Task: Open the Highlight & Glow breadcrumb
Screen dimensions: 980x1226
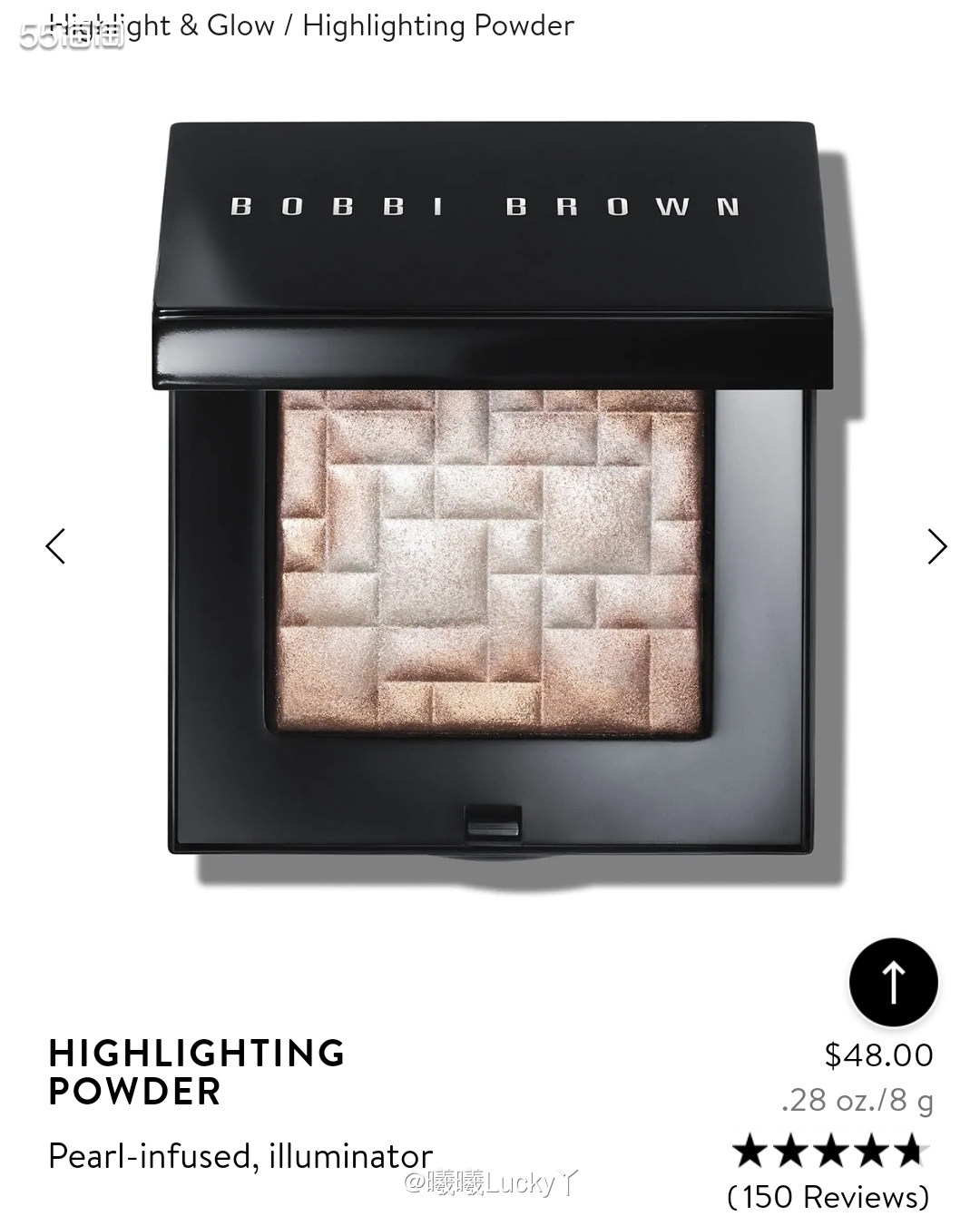Action: pyautogui.click(x=163, y=25)
